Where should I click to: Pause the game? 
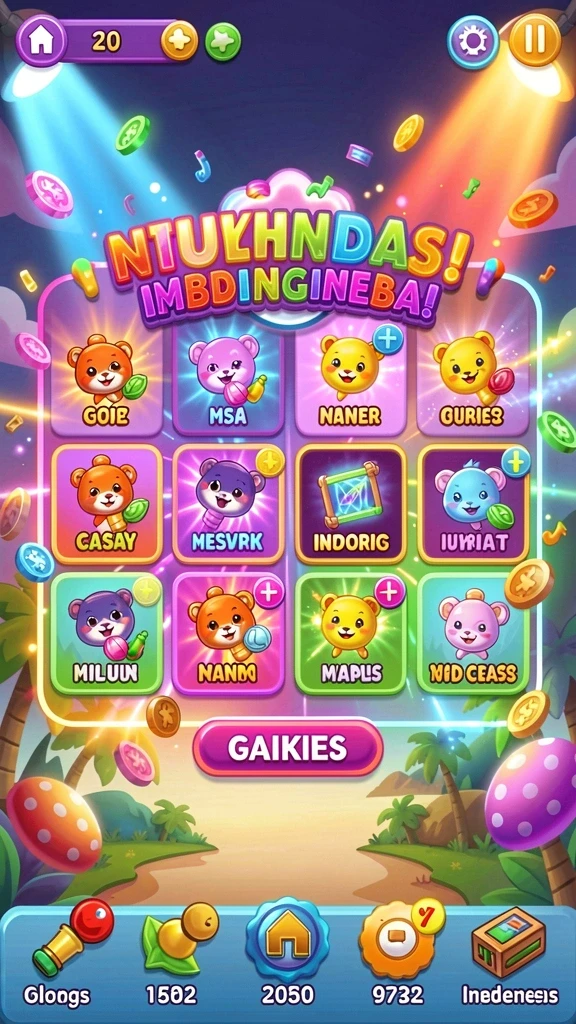535,39
